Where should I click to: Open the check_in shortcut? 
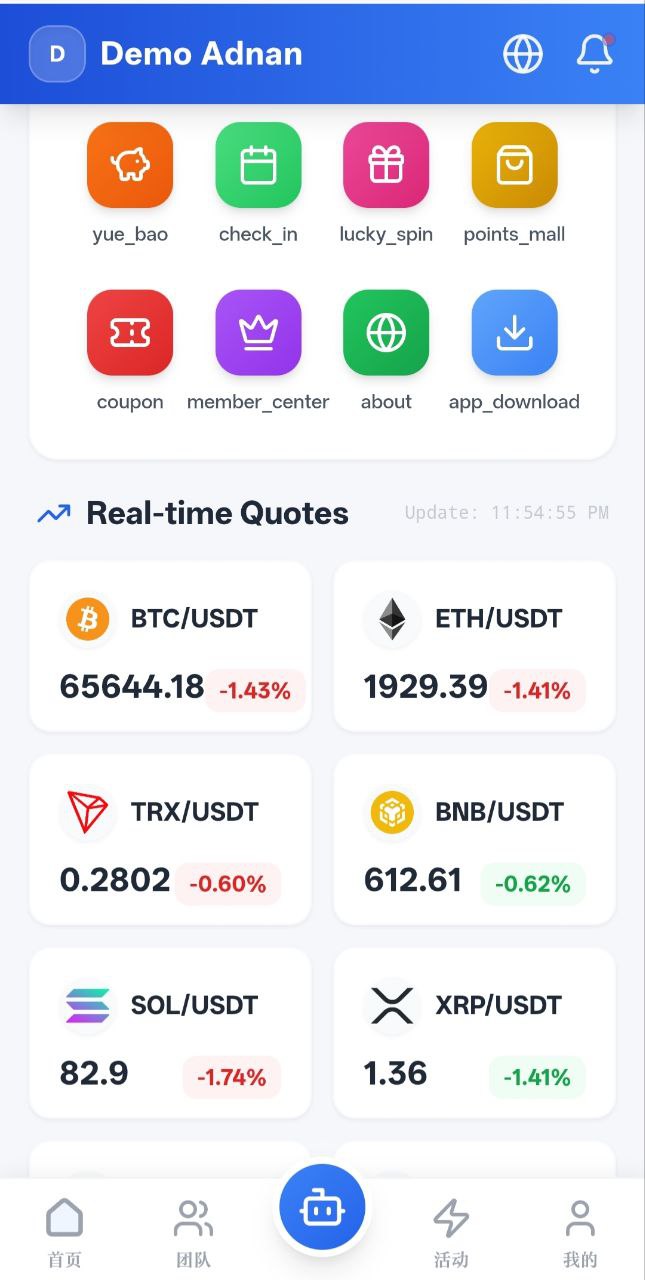[258, 166]
